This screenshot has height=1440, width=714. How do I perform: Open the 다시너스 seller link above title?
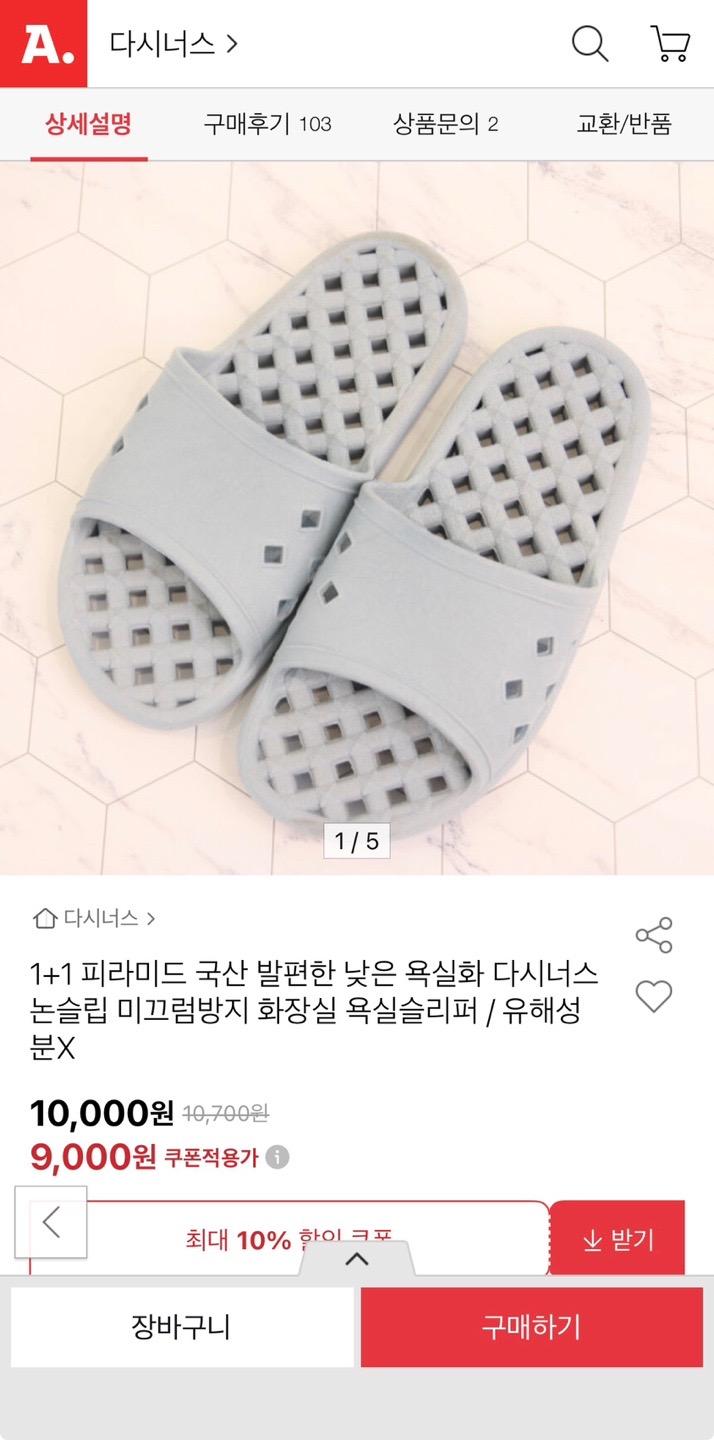[96, 918]
